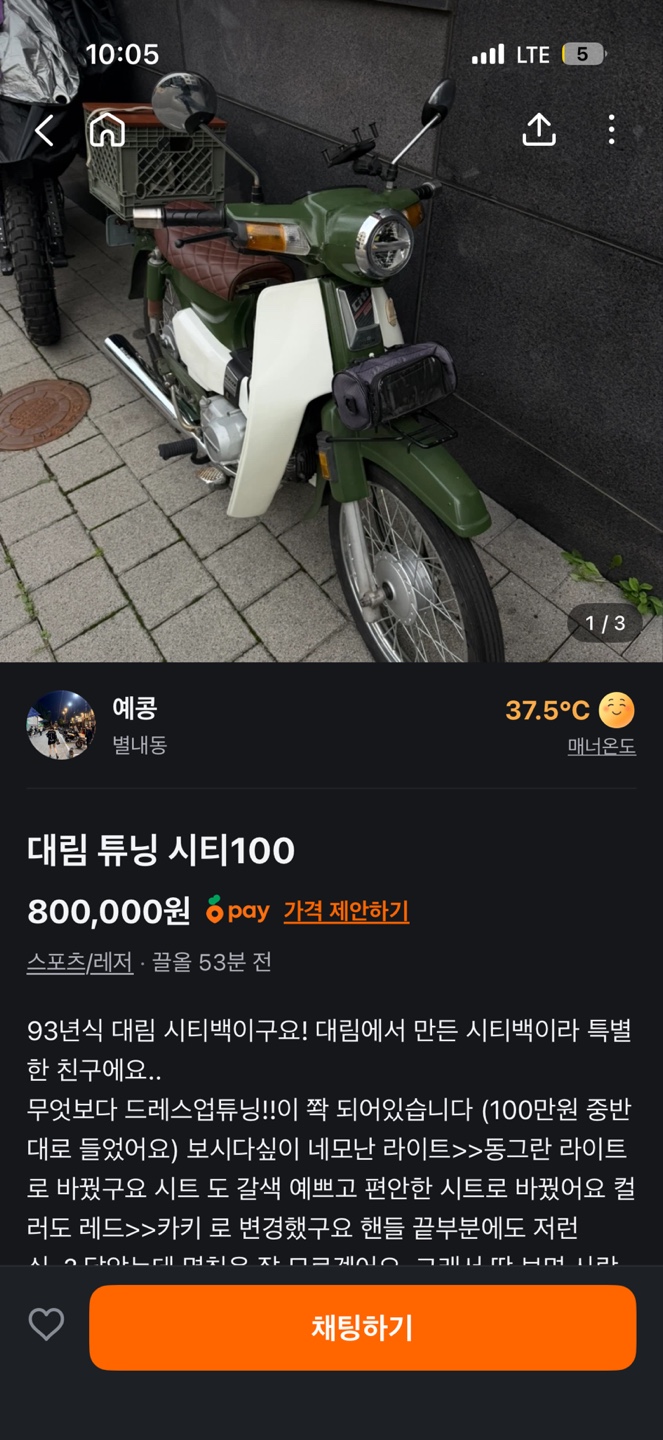
Task: Share this listing
Action: tap(539, 129)
